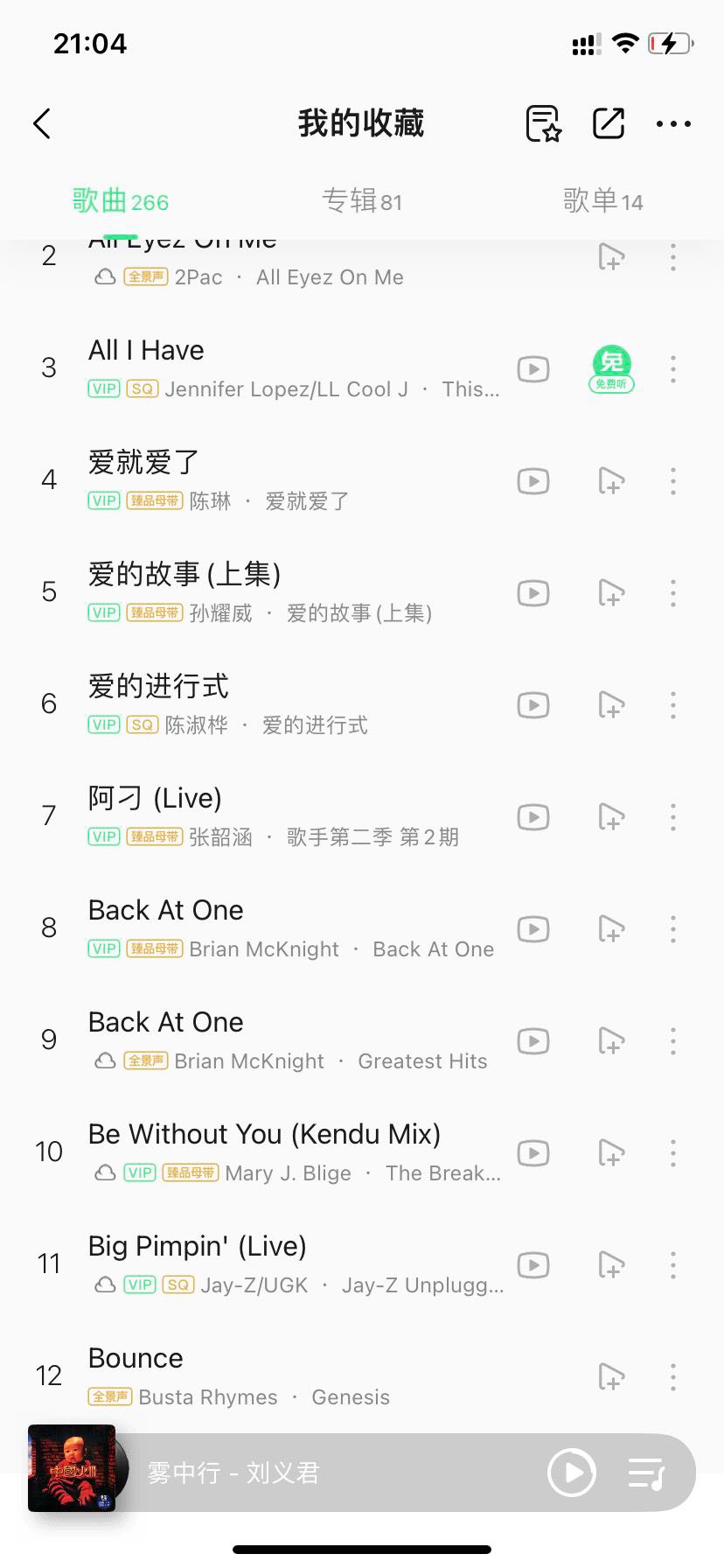This screenshot has width=724, height=1568.
Task: Open the now playing album cover
Action: click(72, 1468)
